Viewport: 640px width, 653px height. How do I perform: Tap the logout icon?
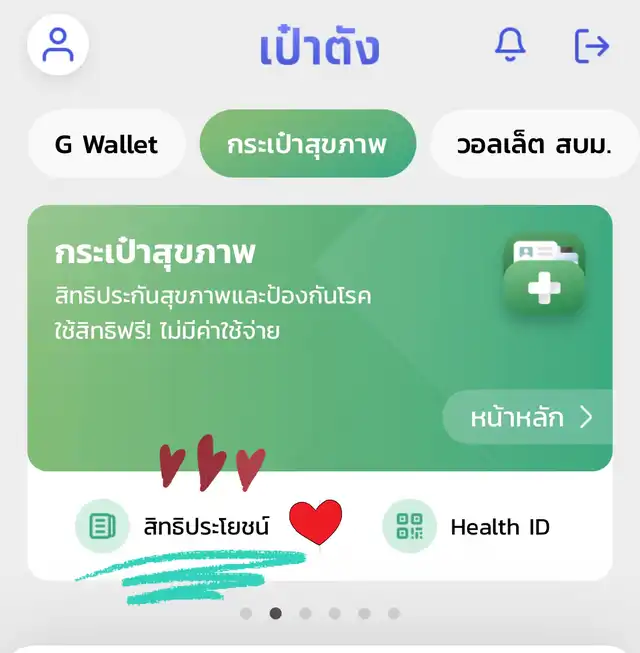pyautogui.click(x=591, y=45)
